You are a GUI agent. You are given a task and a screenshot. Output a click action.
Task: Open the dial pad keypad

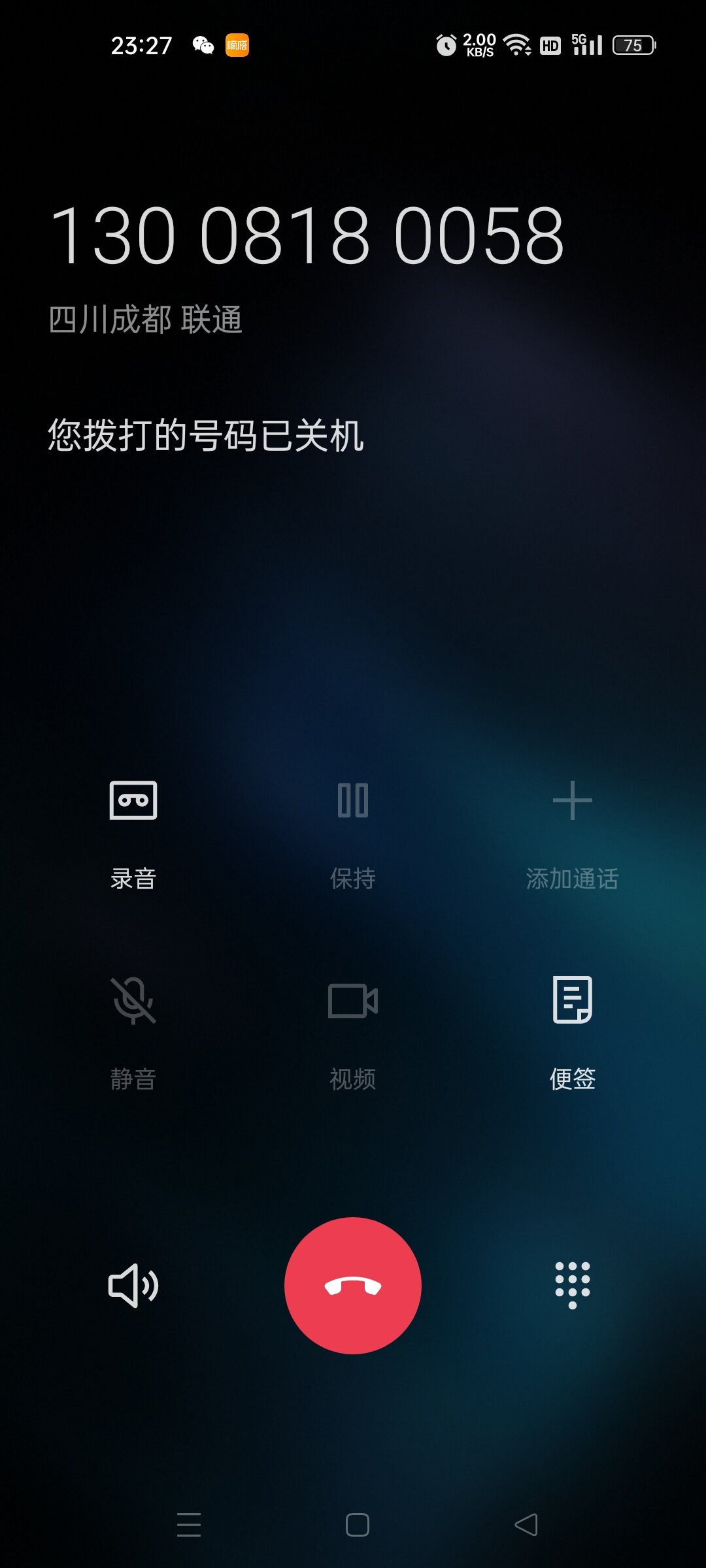573,1285
